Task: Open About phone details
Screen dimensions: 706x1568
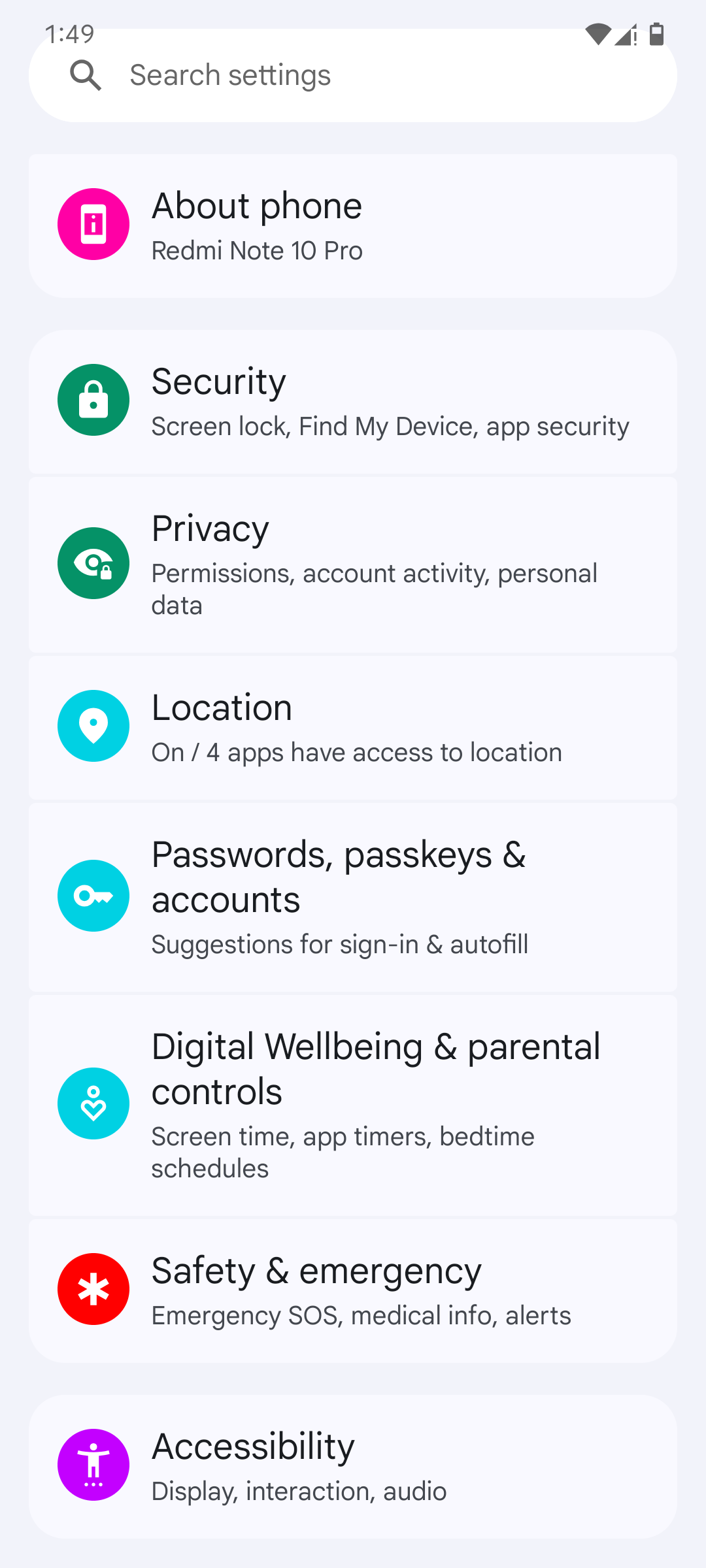Action: point(353,225)
